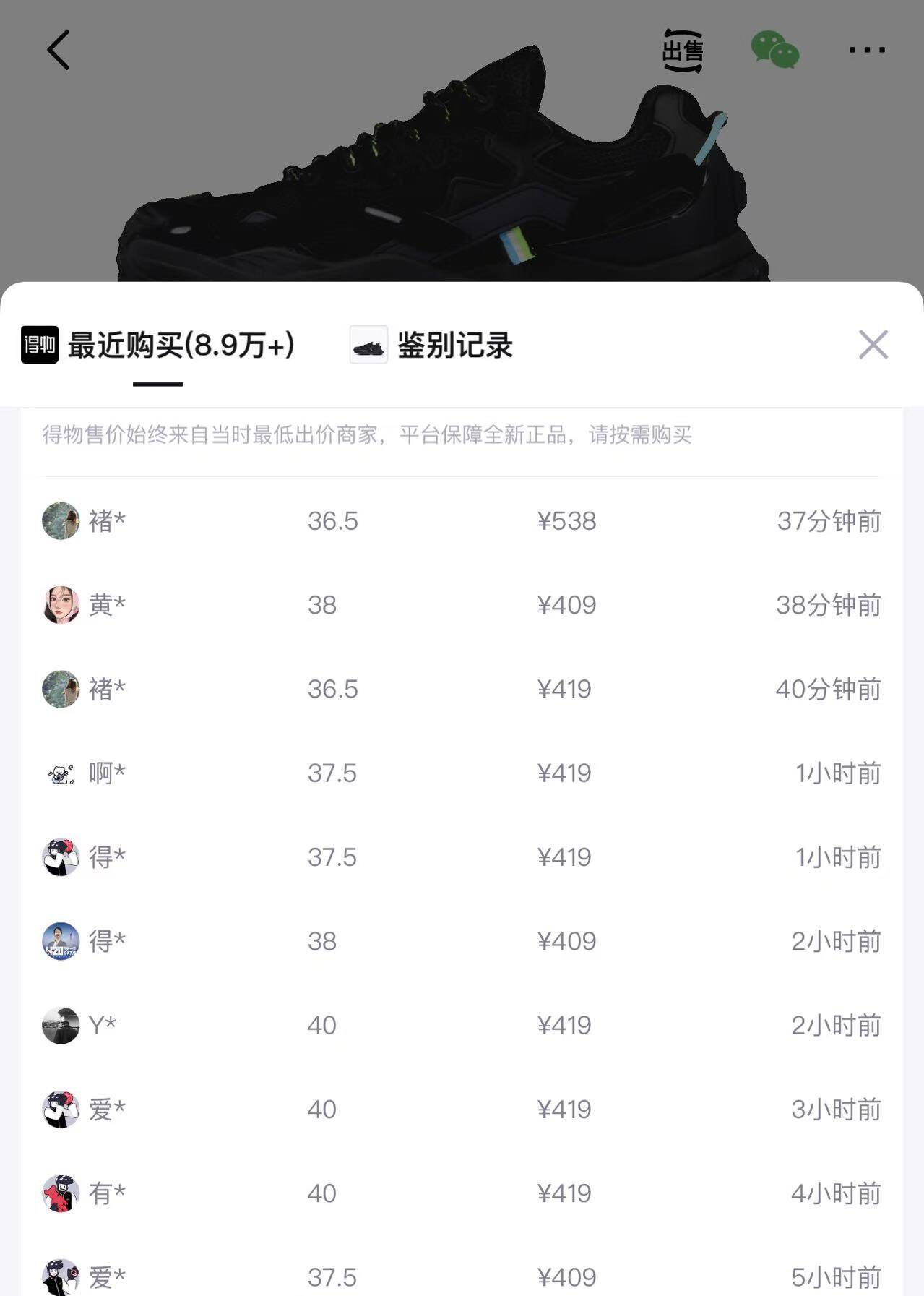Close the purchase list panel with the X

pos(873,346)
